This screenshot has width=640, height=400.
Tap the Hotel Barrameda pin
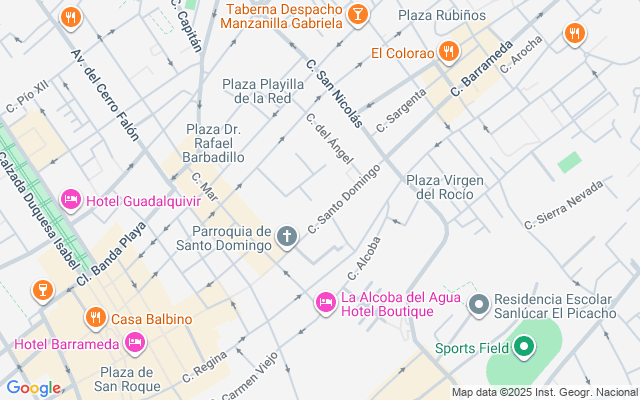135,344
